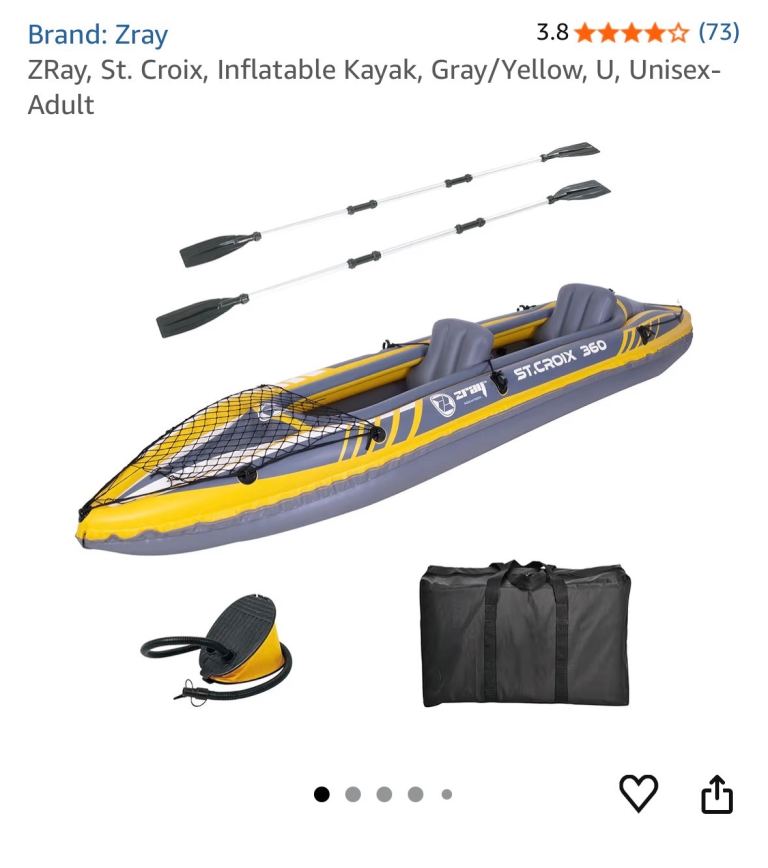Open the 73 customer ratings

coord(718,32)
